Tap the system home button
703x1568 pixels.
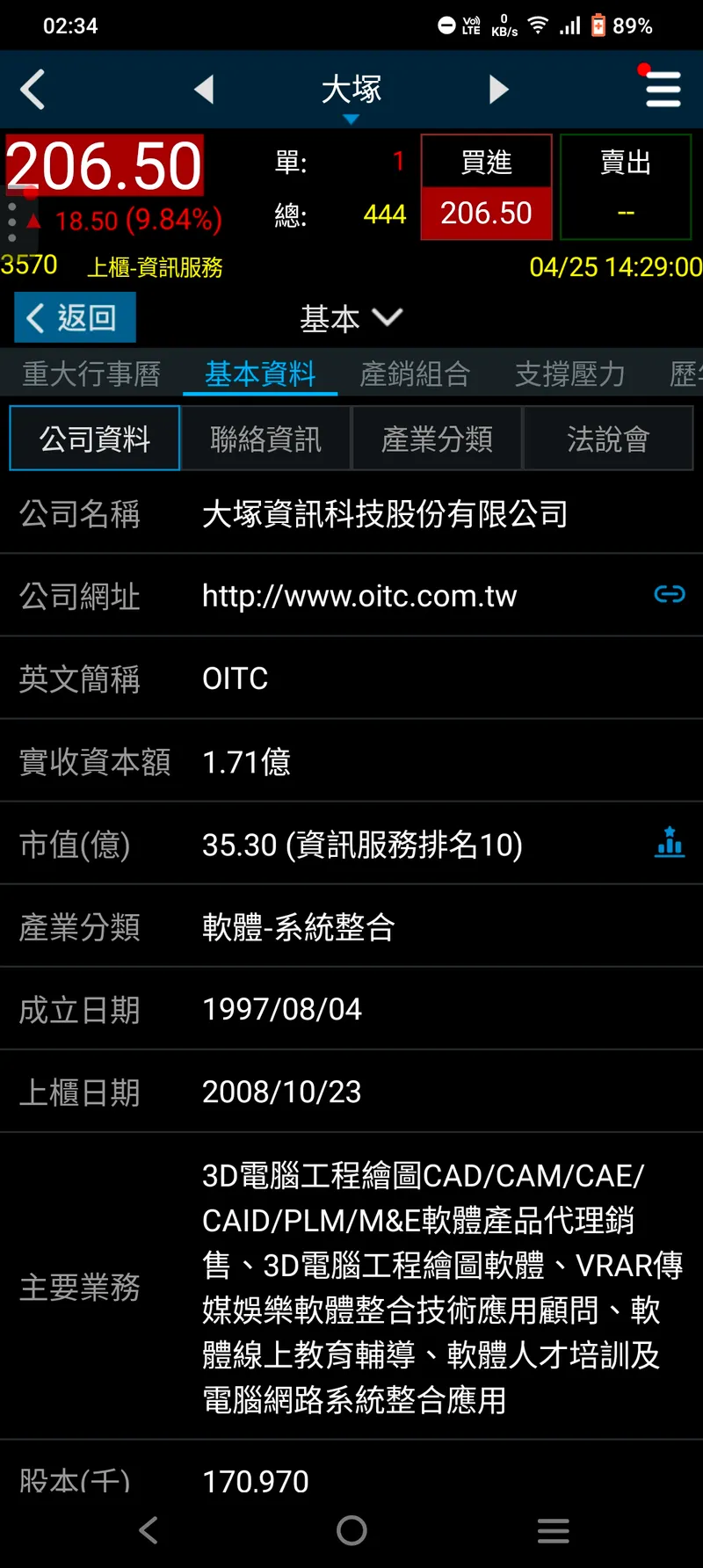pos(351,1530)
